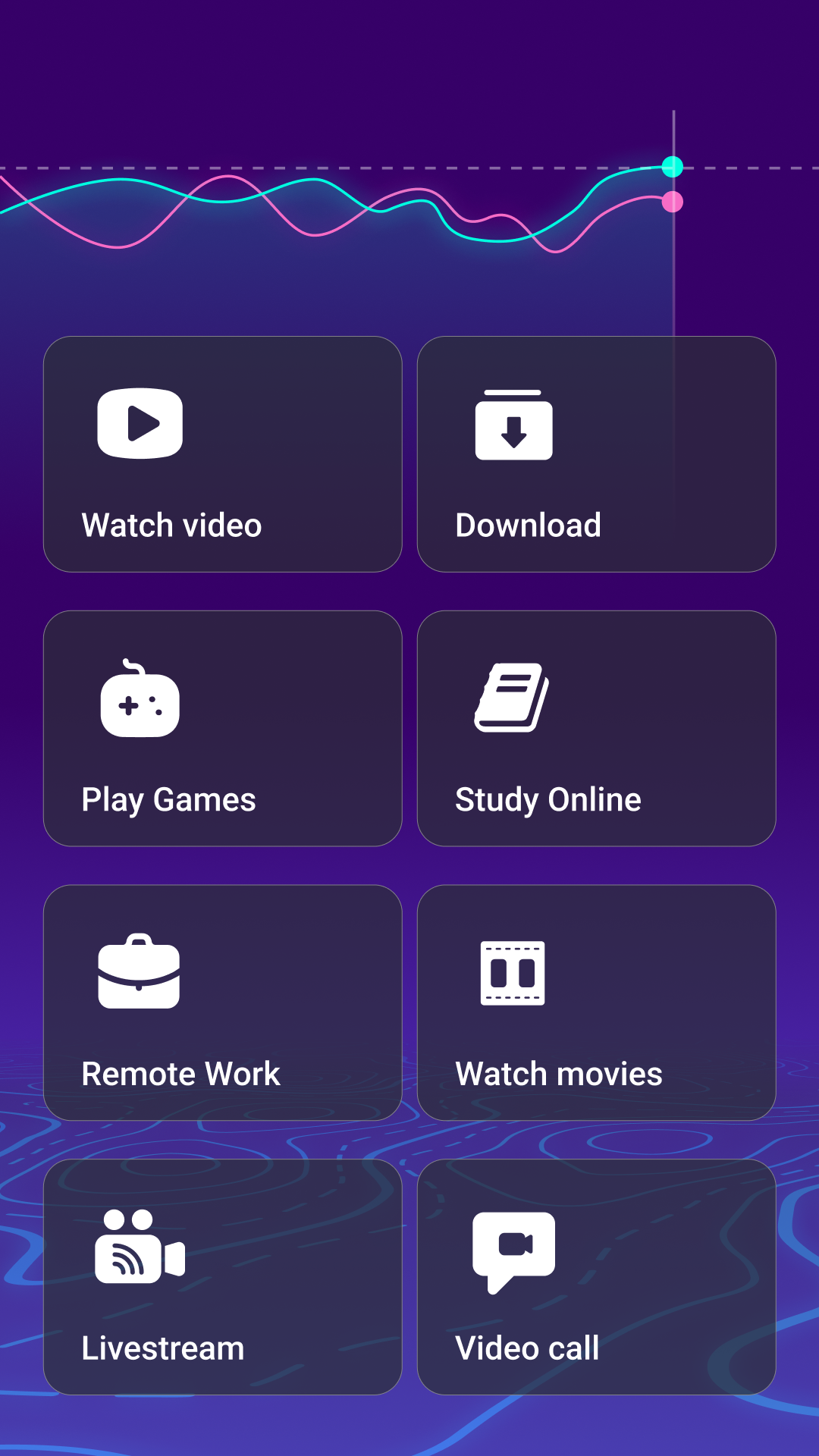
Task: Tap the Watch movies card
Action: click(x=596, y=1003)
